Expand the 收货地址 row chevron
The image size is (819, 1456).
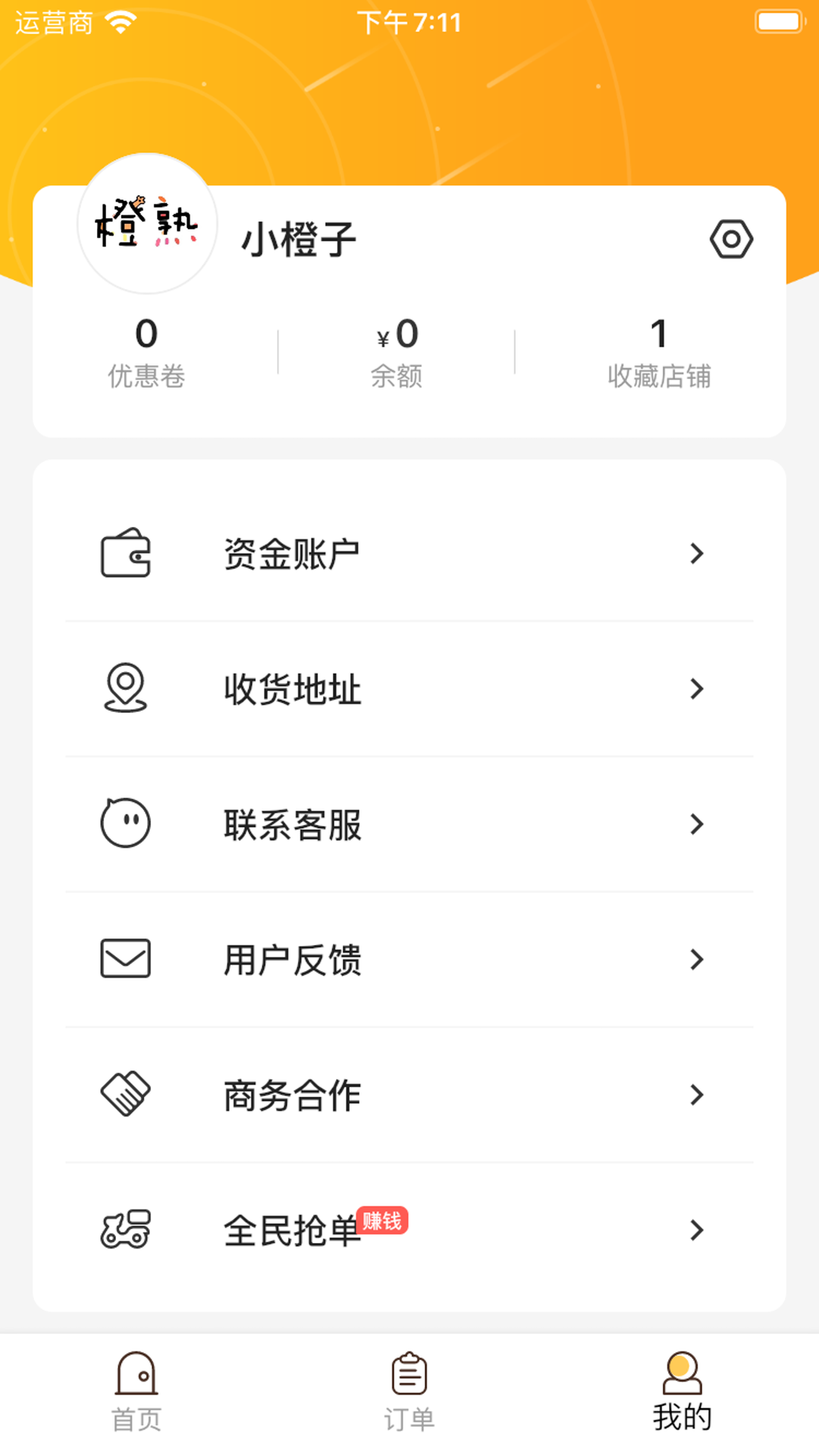[696, 689]
